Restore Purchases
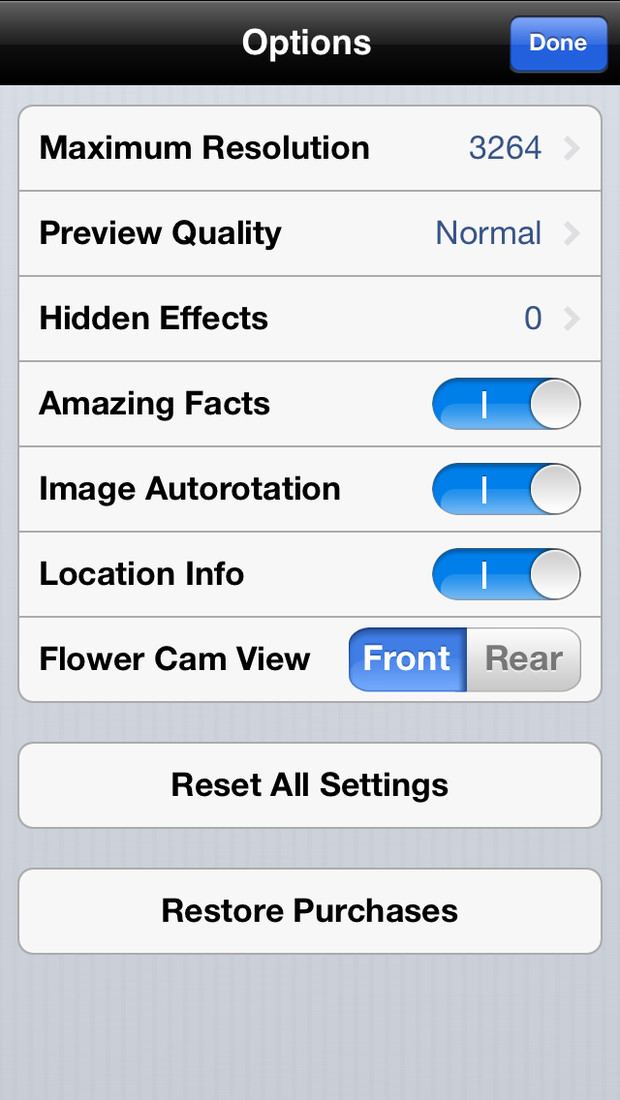The image size is (620, 1100). pyautogui.click(x=310, y=911)
